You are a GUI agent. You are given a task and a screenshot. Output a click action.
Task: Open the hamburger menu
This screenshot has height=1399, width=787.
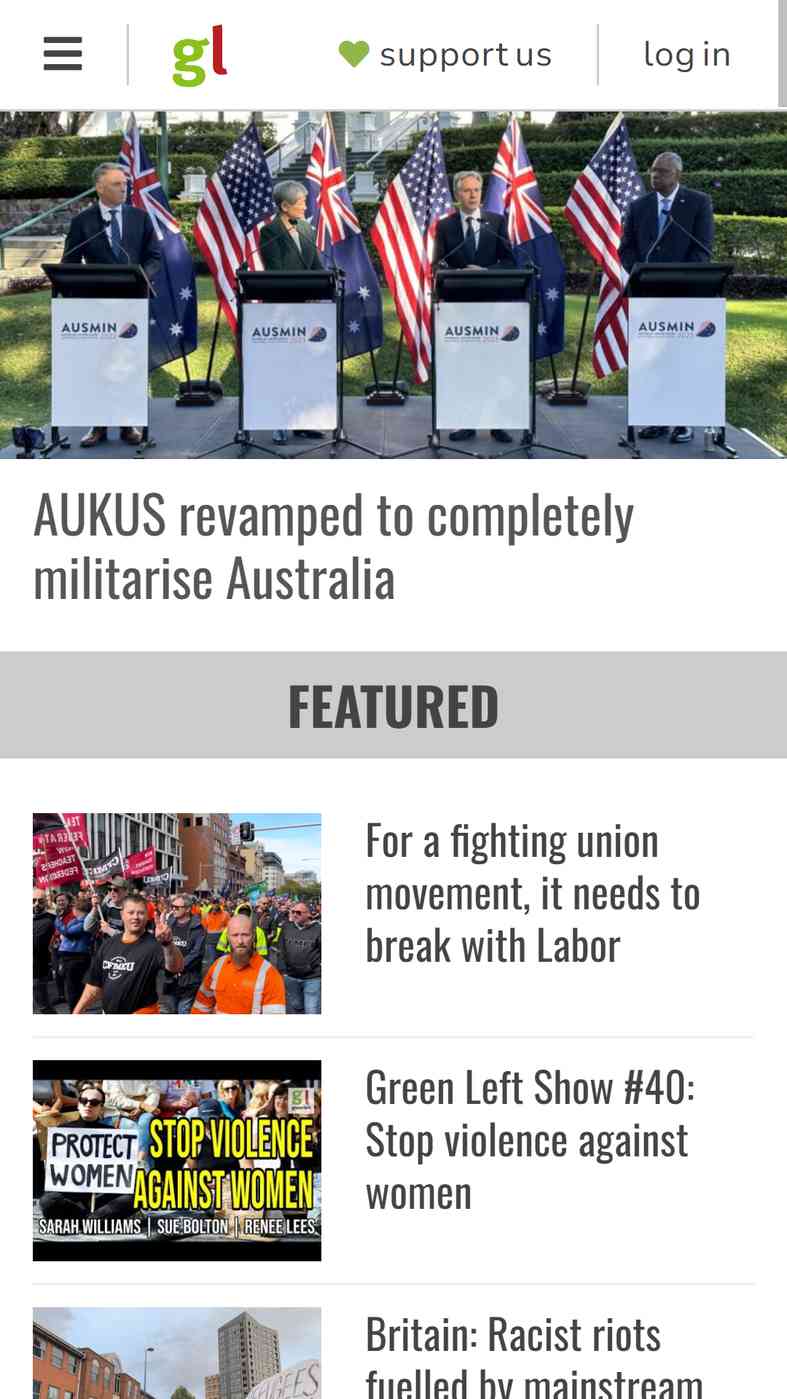coord(63,54)
